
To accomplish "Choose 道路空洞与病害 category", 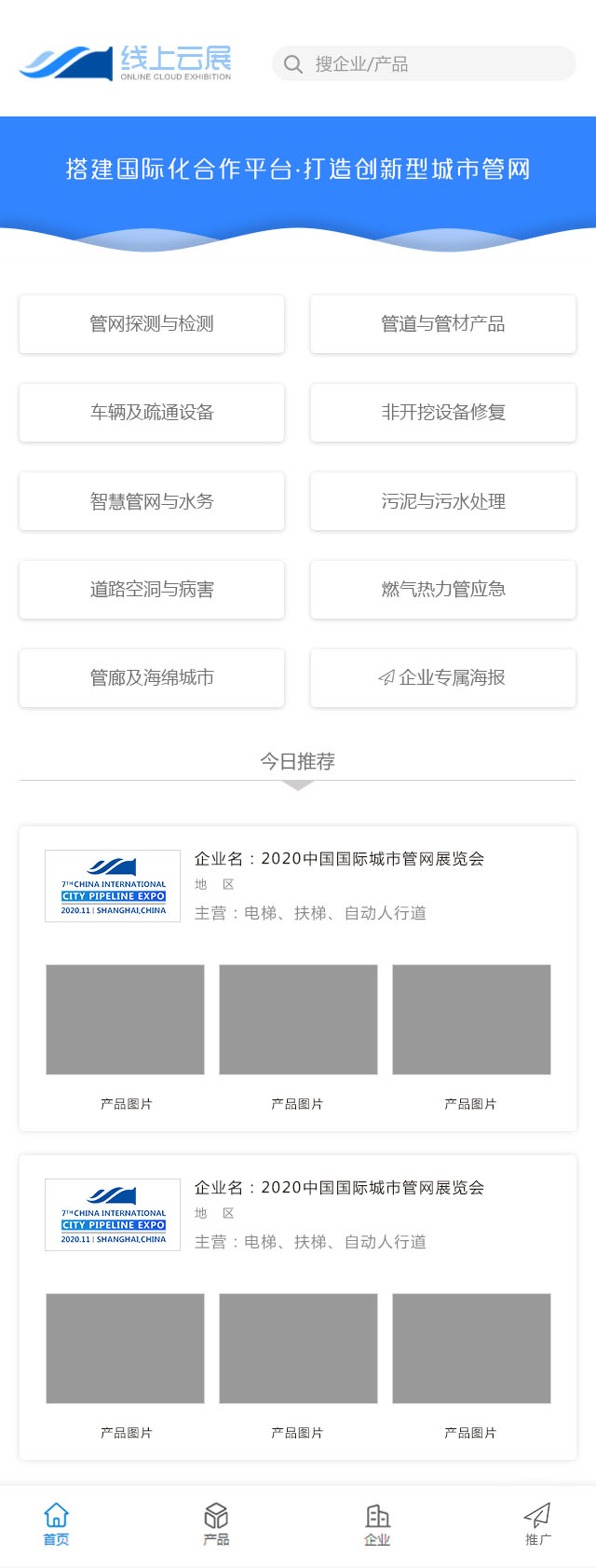I will coord(152,590).
